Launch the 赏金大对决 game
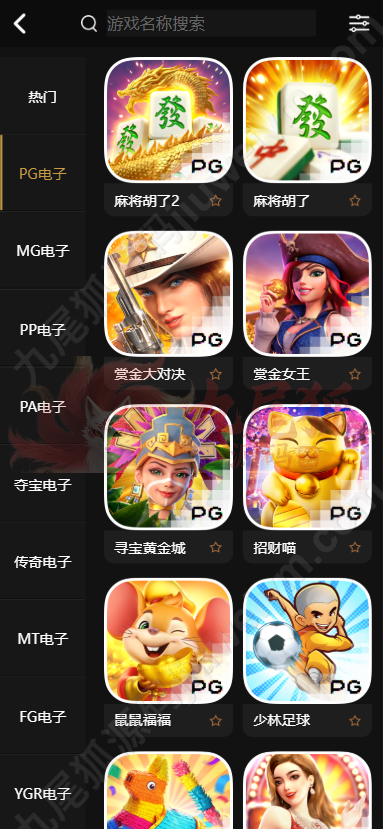Image resolution: width=383 pixels, height=829 pixels. pyautogui.click(x=169, y=294)
